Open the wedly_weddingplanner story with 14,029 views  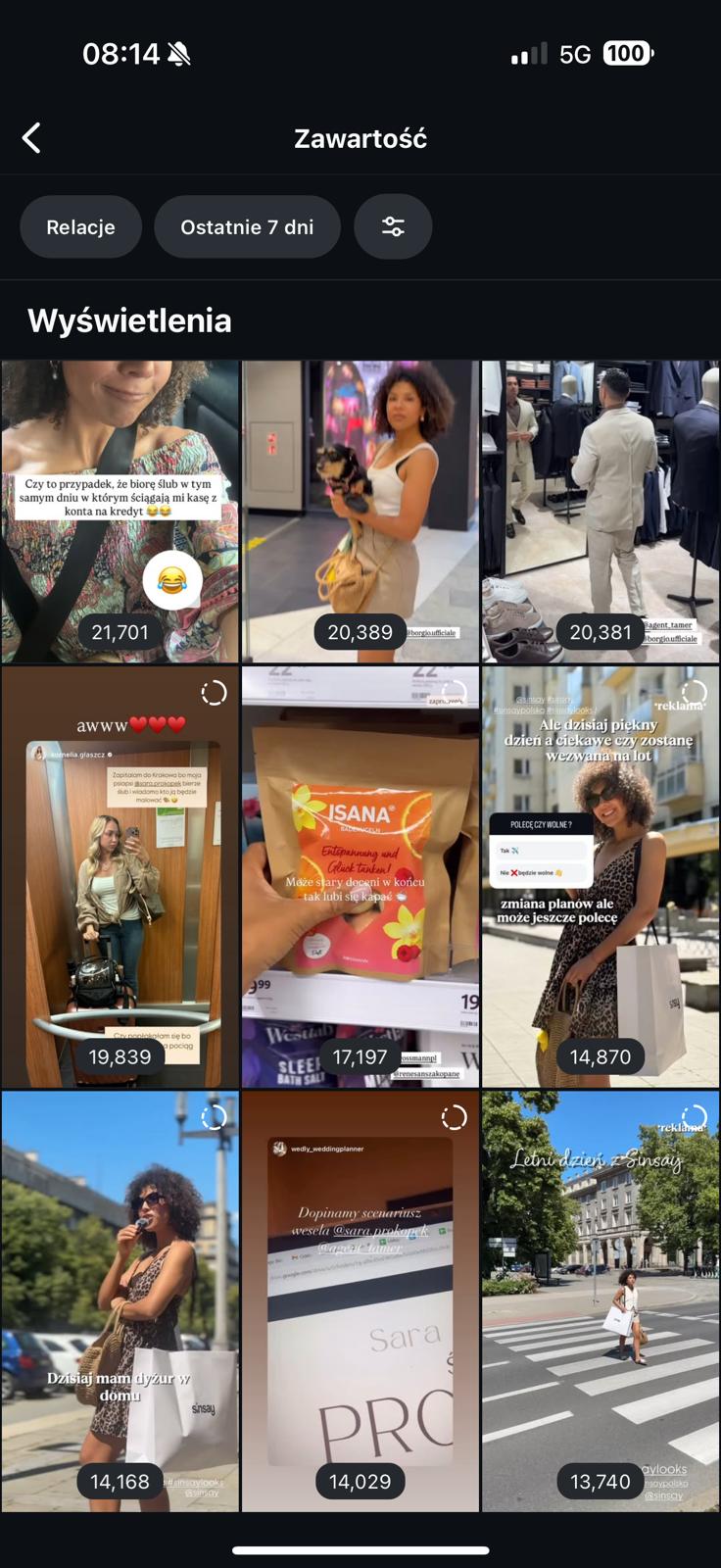pyautogui.click(x=360, y=1301)
